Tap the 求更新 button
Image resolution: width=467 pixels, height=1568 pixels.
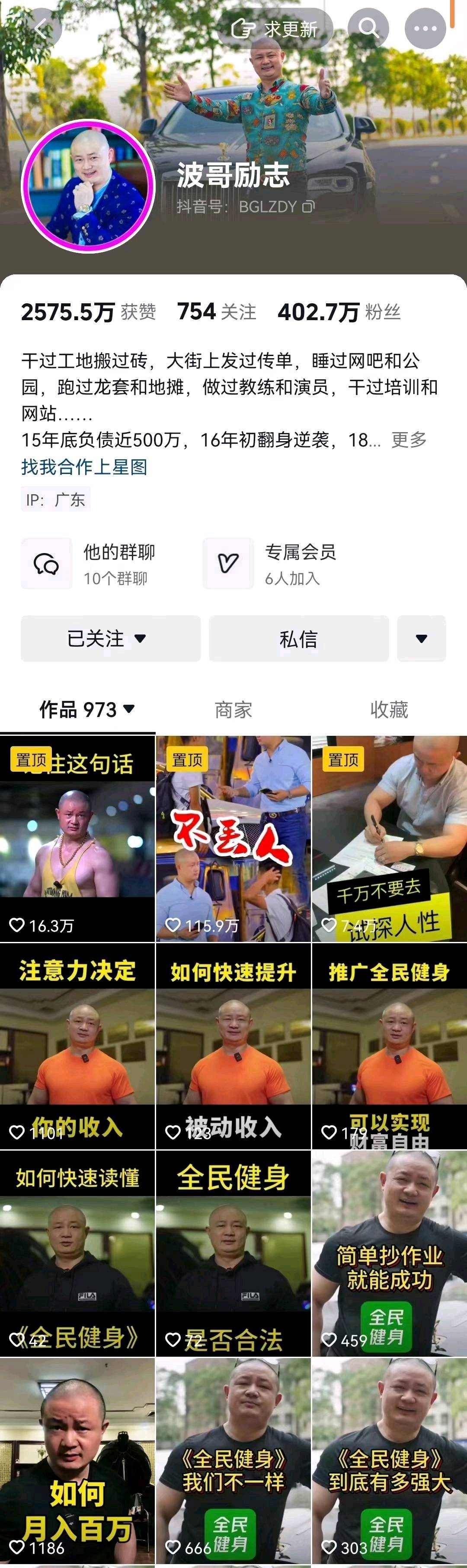coord(275,28)
